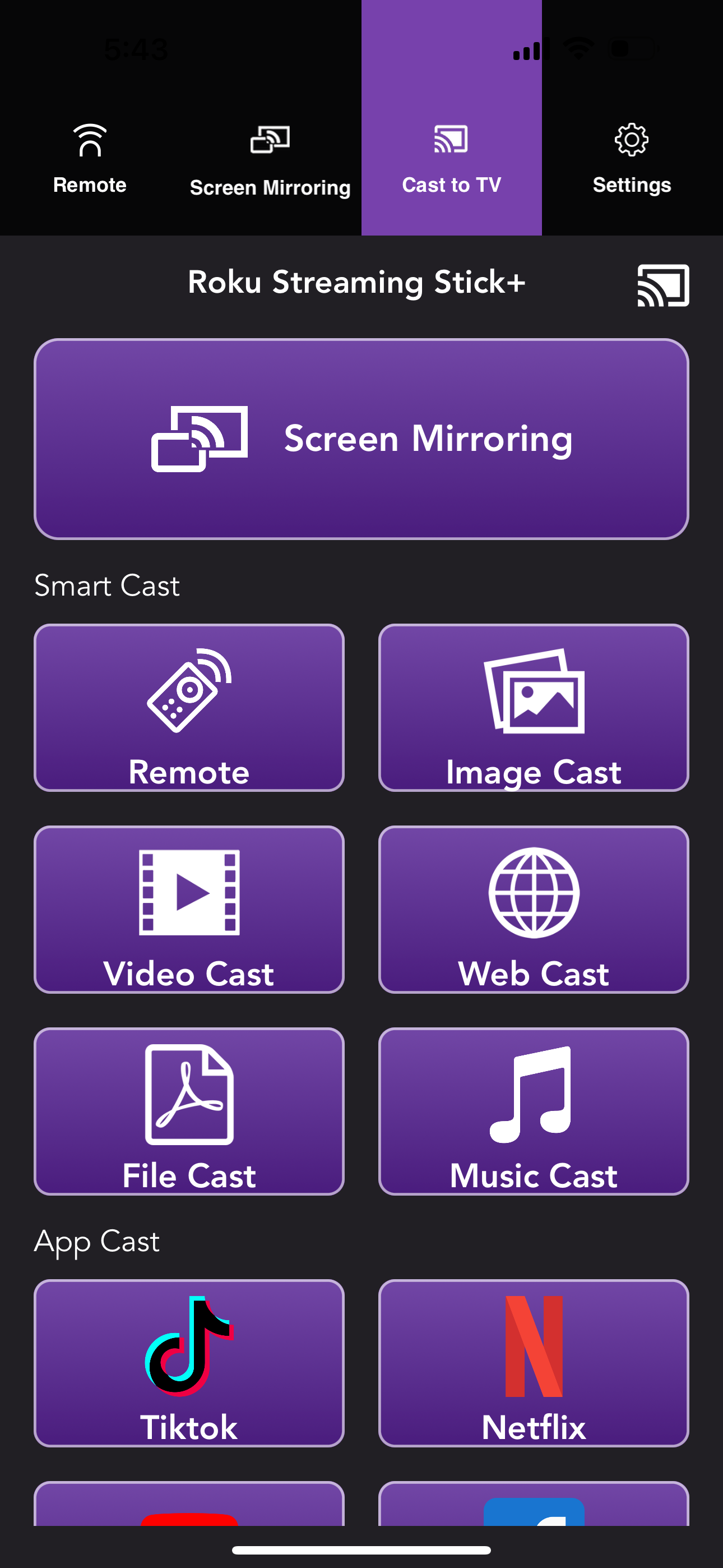
Task: Open the Settings gear icon
Action: point(631,139)
